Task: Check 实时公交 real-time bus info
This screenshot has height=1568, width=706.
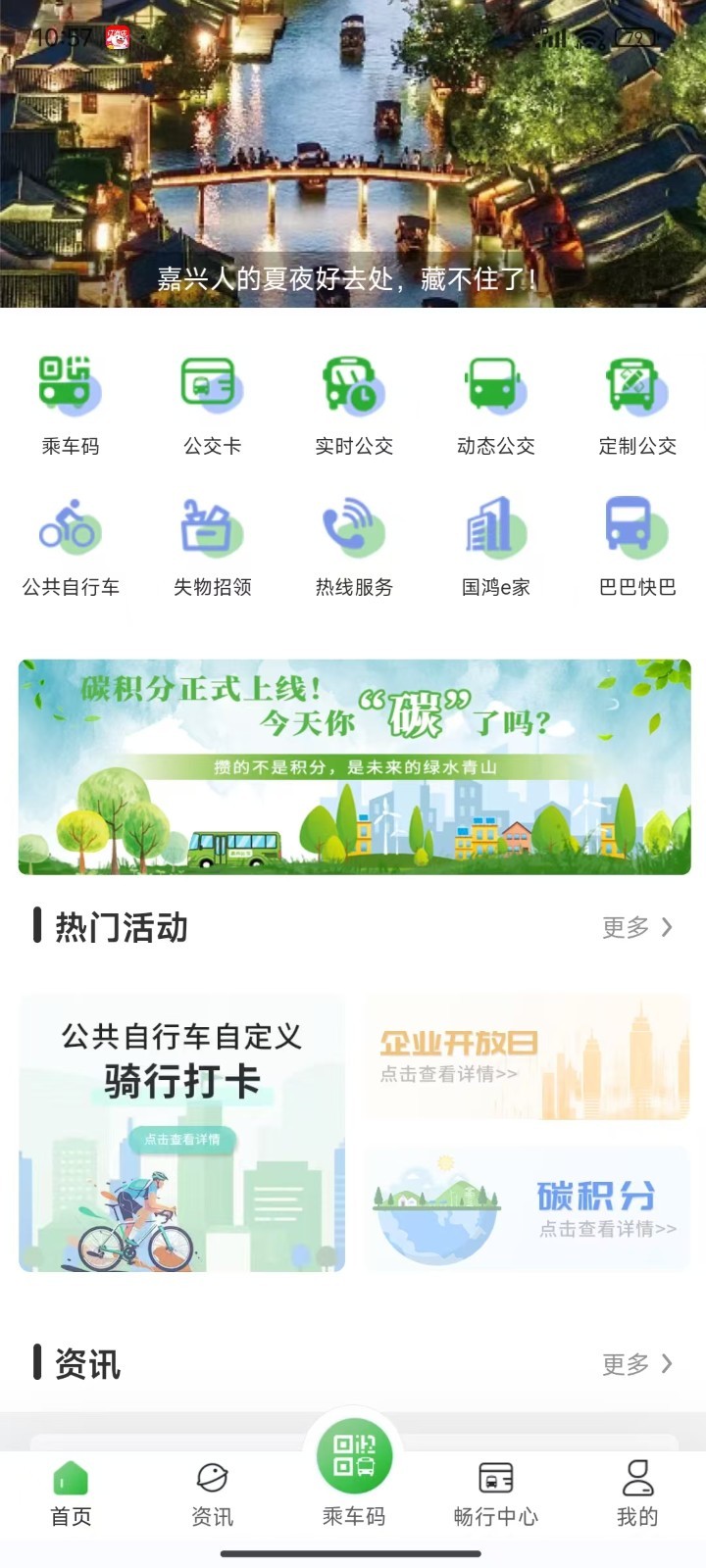Action: [x=354, y=404]
